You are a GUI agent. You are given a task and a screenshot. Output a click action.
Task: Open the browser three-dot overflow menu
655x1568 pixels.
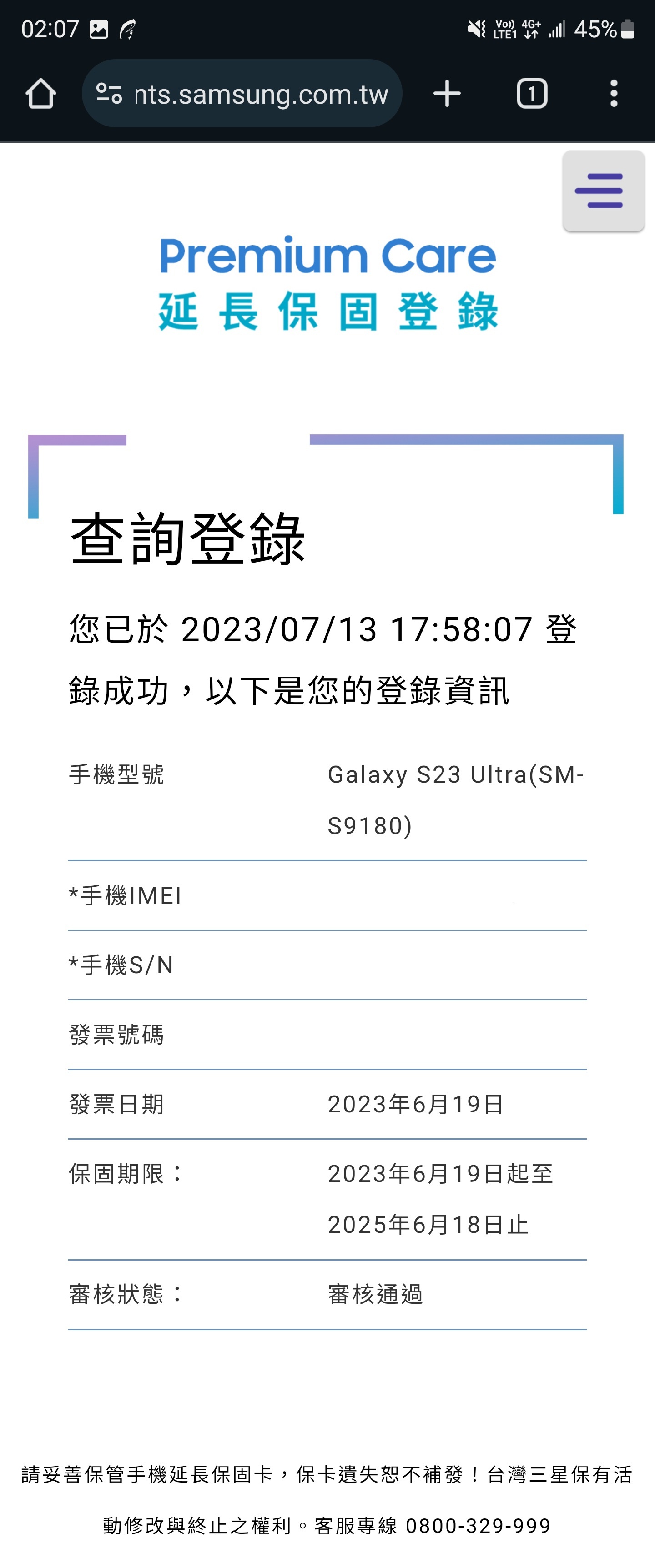coord(614,94)
